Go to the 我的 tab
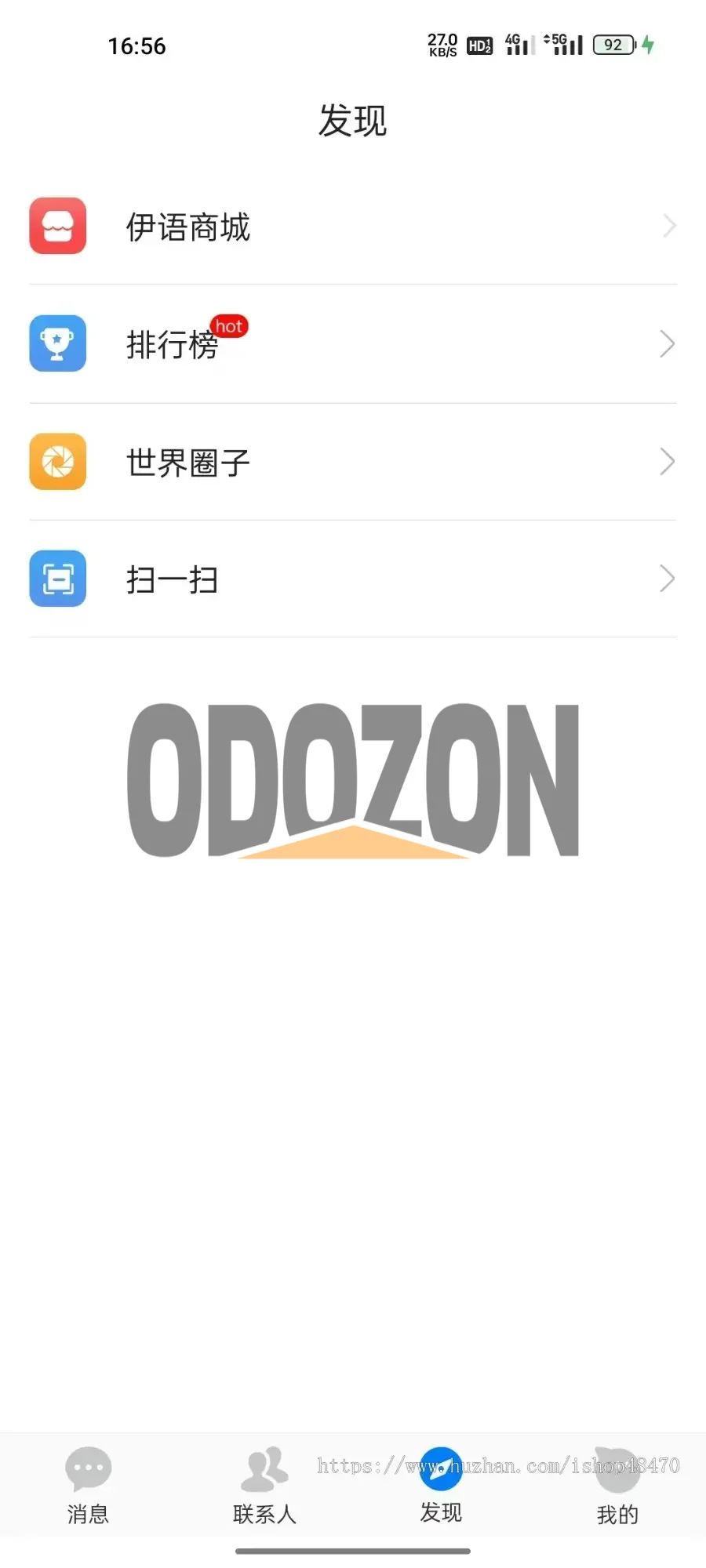 click(617, 1486)
